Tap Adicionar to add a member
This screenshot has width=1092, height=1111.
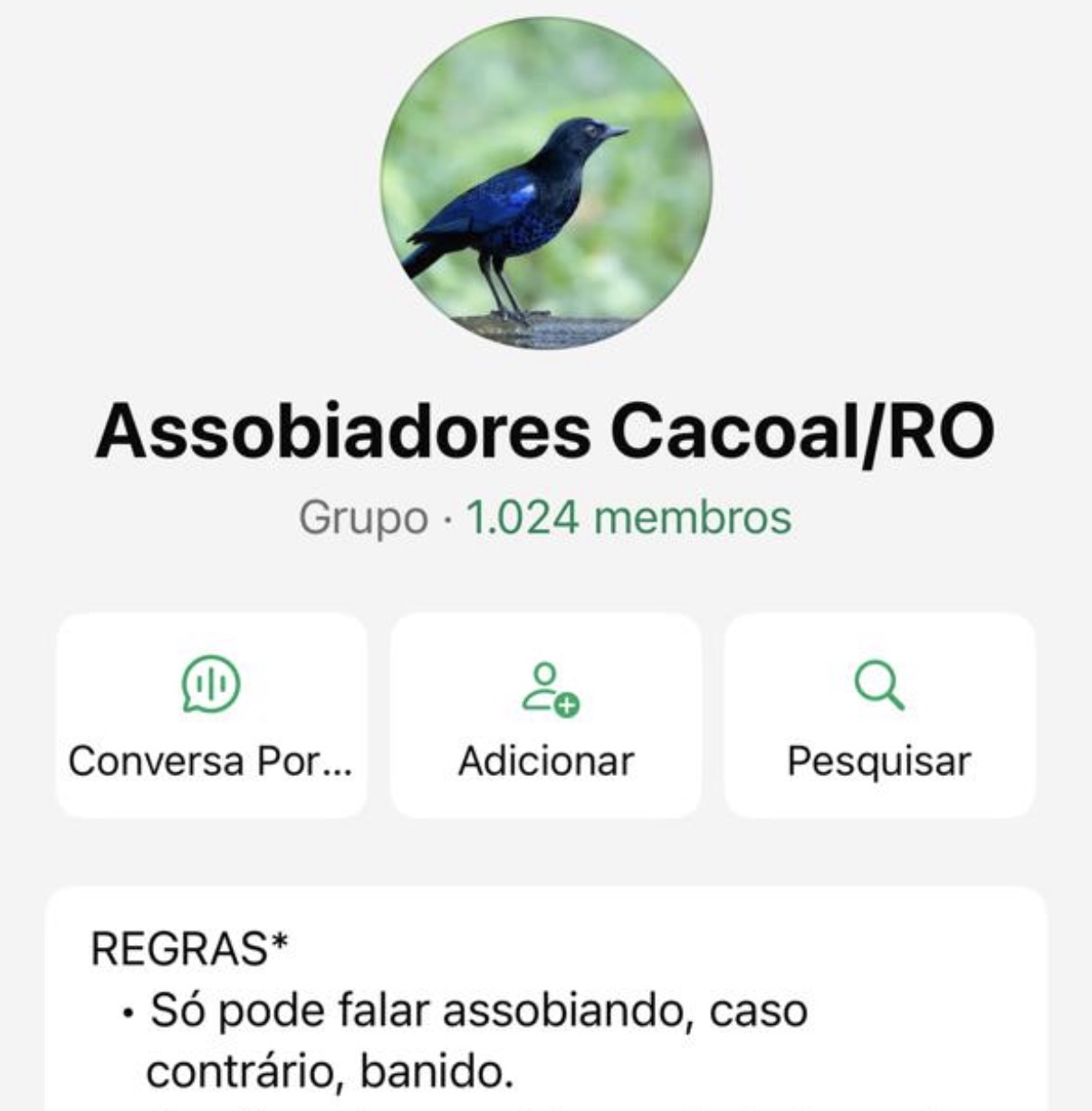tap(546, 715)
